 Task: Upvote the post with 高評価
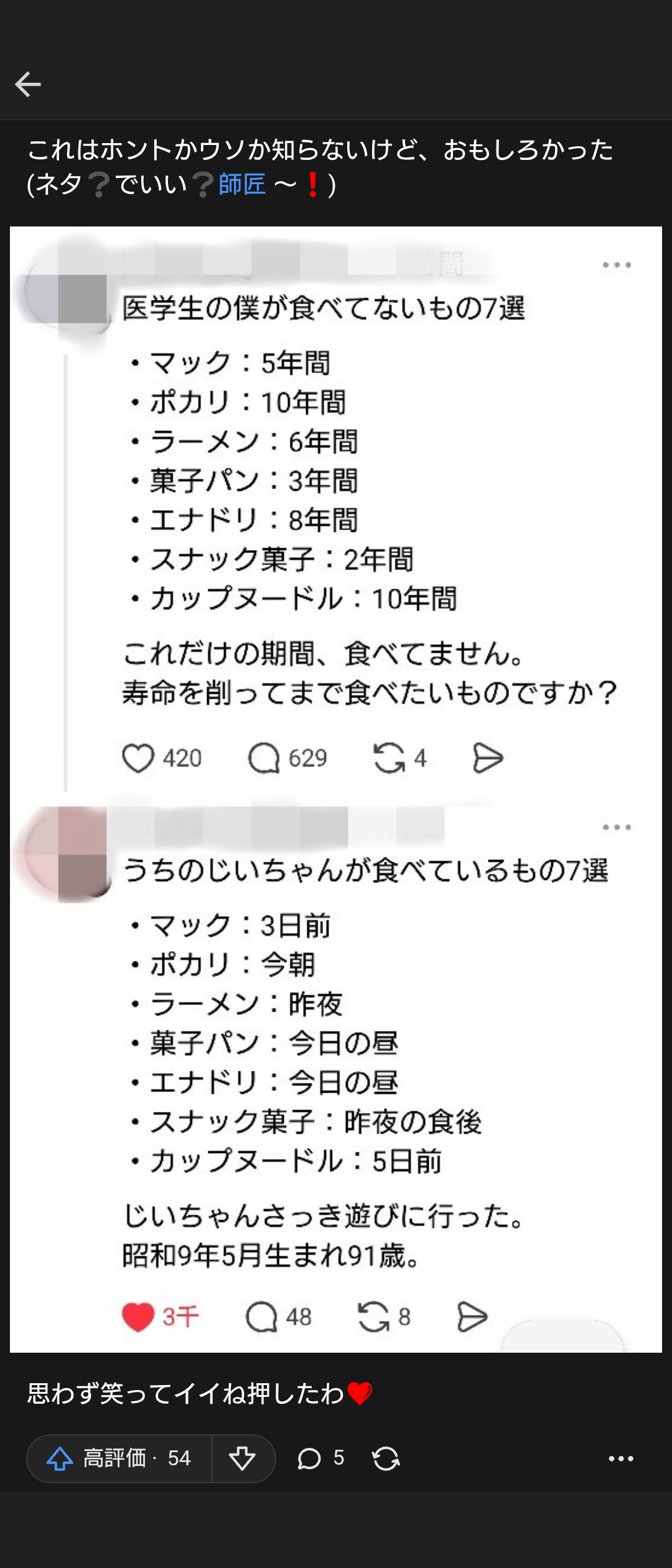coord(119,1458)
